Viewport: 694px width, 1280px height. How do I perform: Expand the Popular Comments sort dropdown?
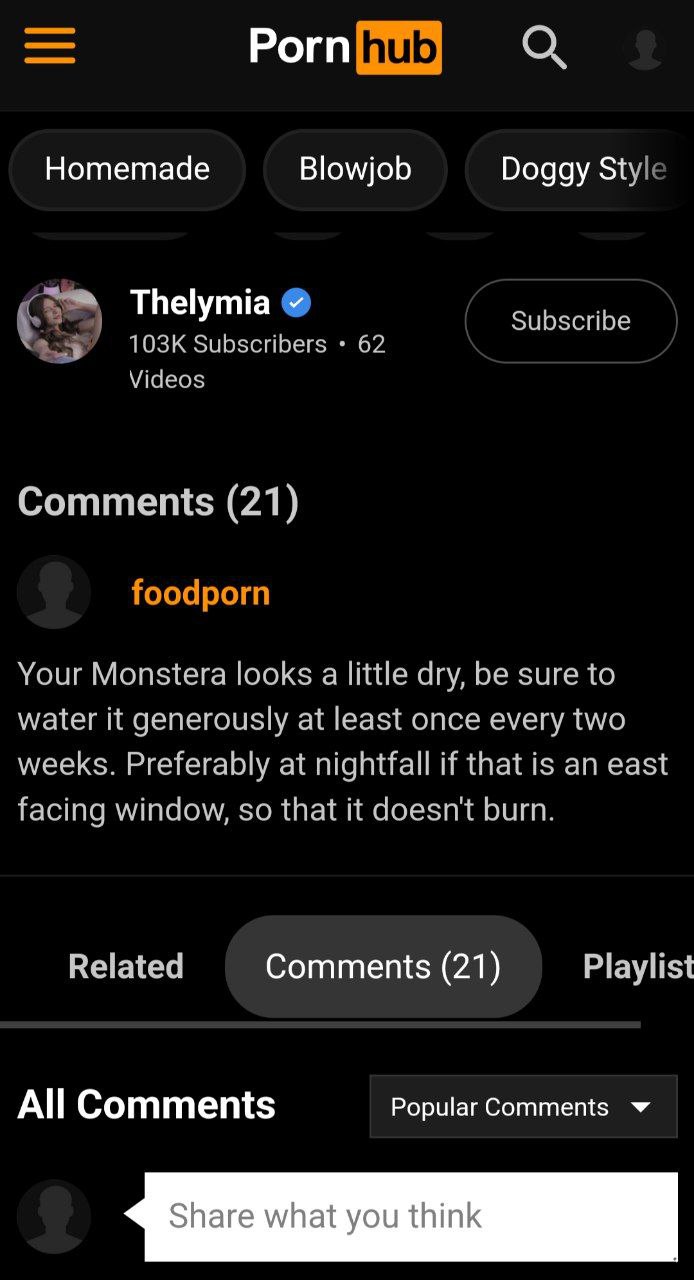pos(523,1106)
